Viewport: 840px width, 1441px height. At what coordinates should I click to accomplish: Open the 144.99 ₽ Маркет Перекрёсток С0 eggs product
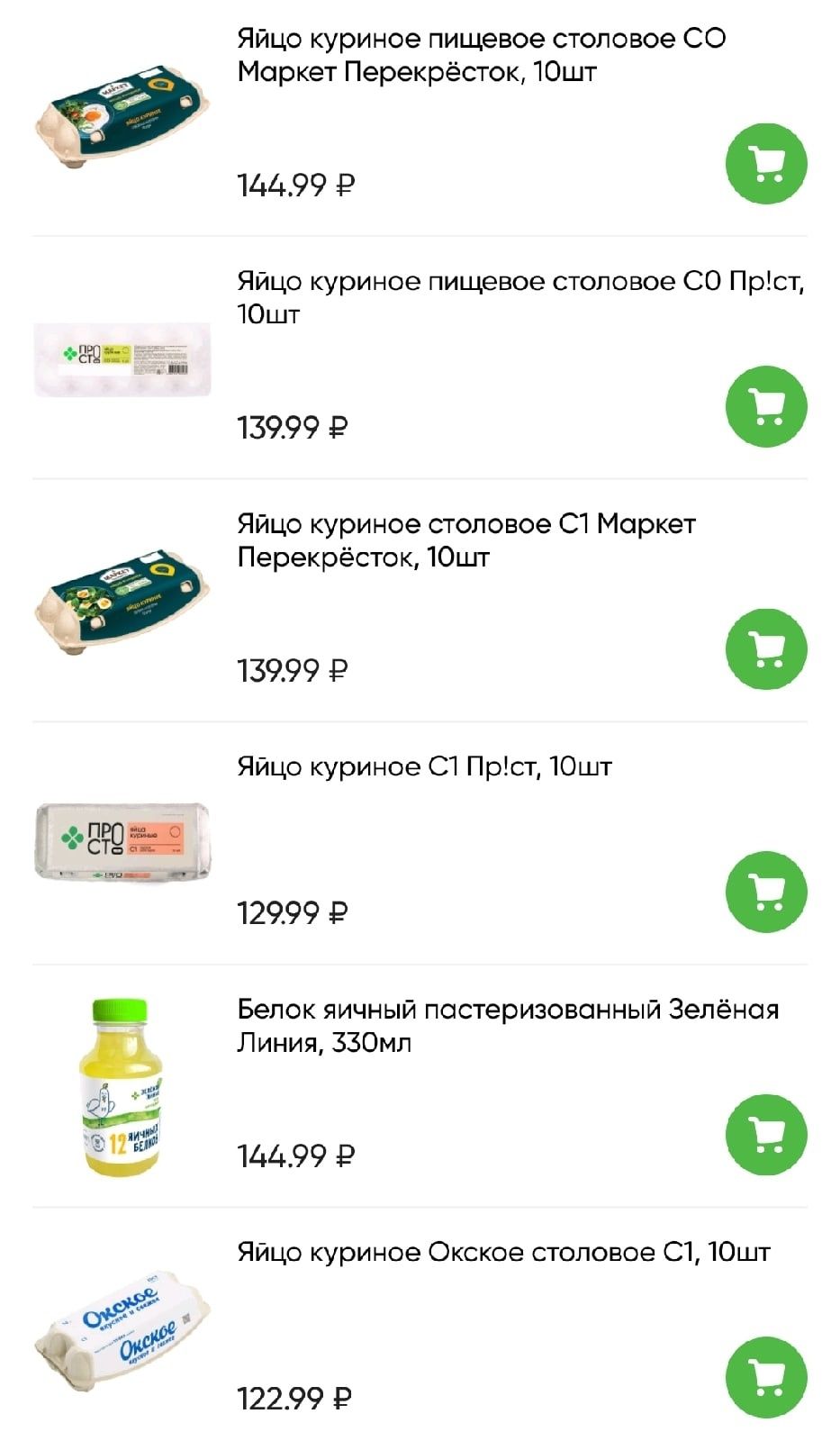coord(481,55)
